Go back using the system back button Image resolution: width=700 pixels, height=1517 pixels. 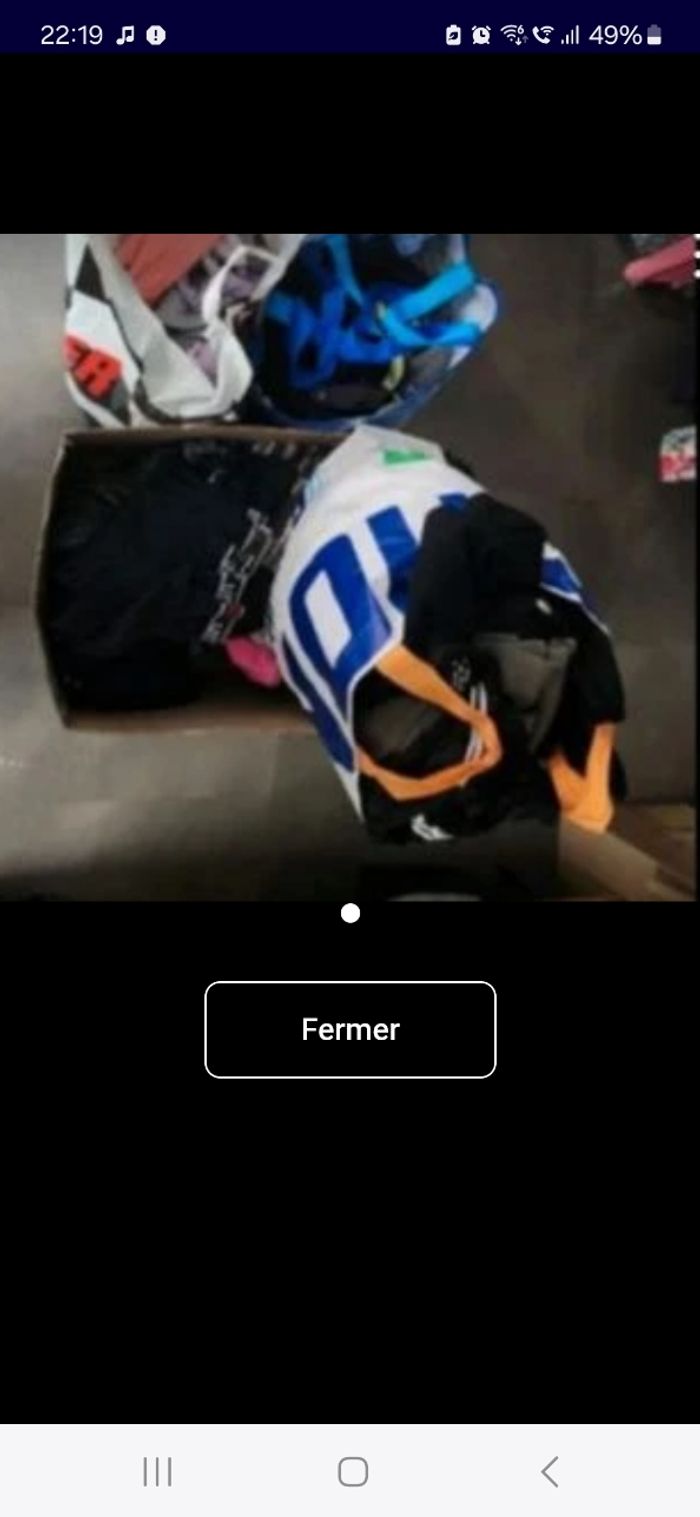pos(549,1471)
